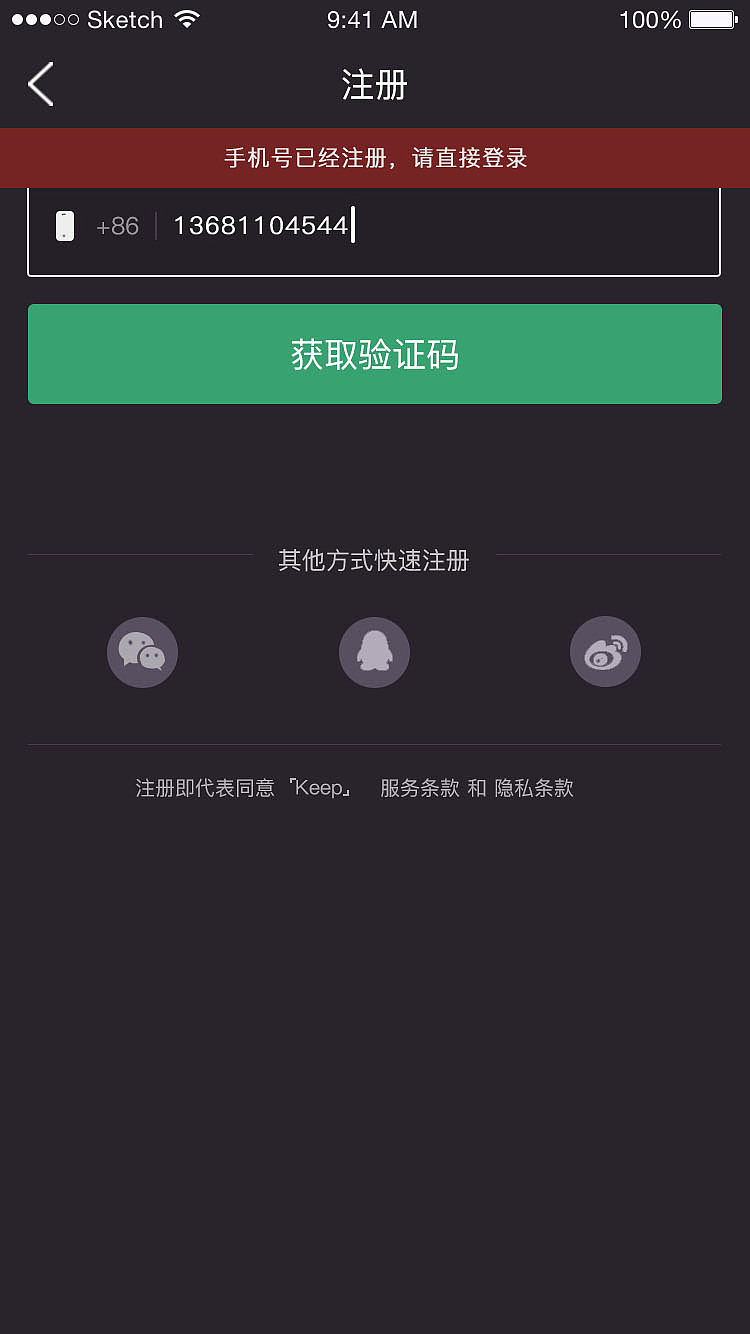Tap 「Keep」 in the agreement text
This screenshot has width=750, height=1334.
[319, 788]
